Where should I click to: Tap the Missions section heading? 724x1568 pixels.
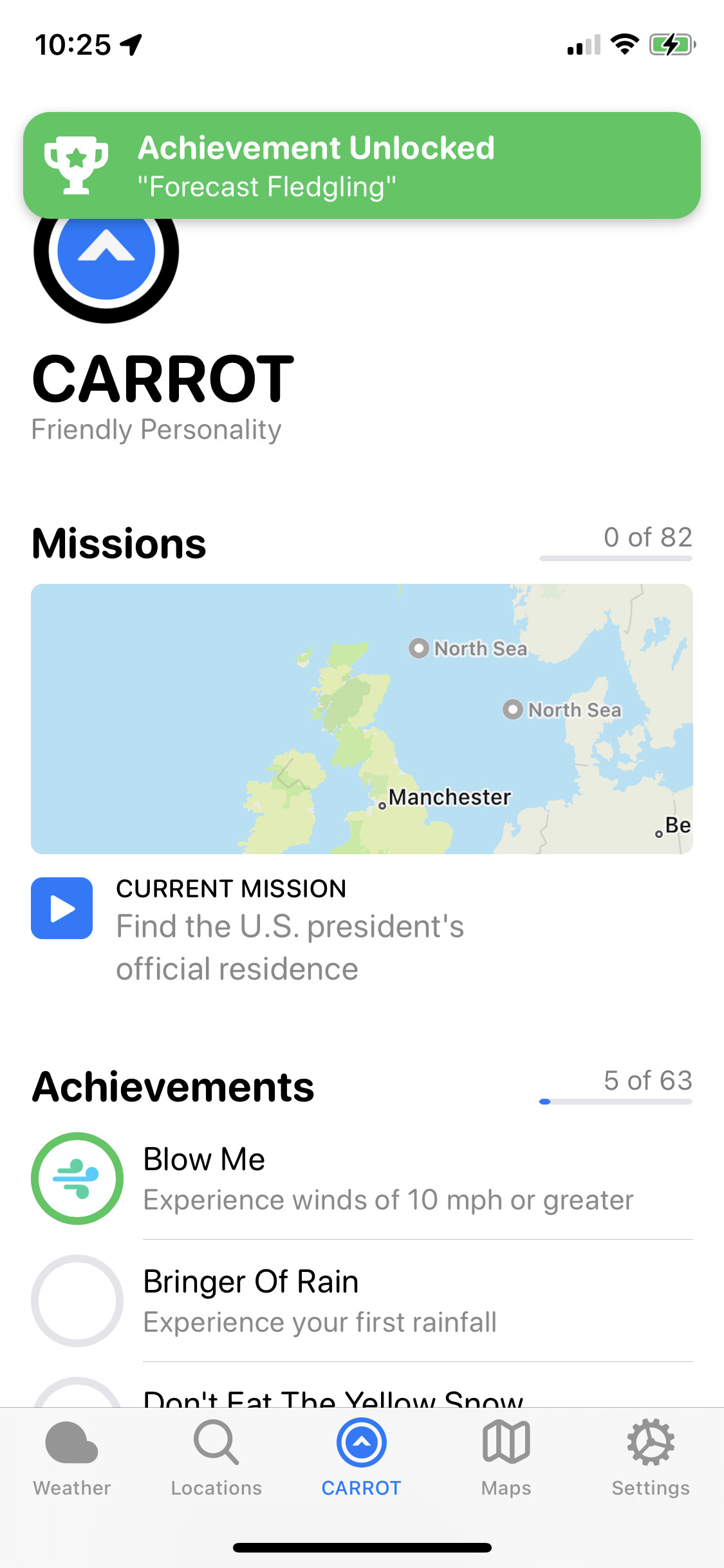pyautogui.click(x=119, y=543)
